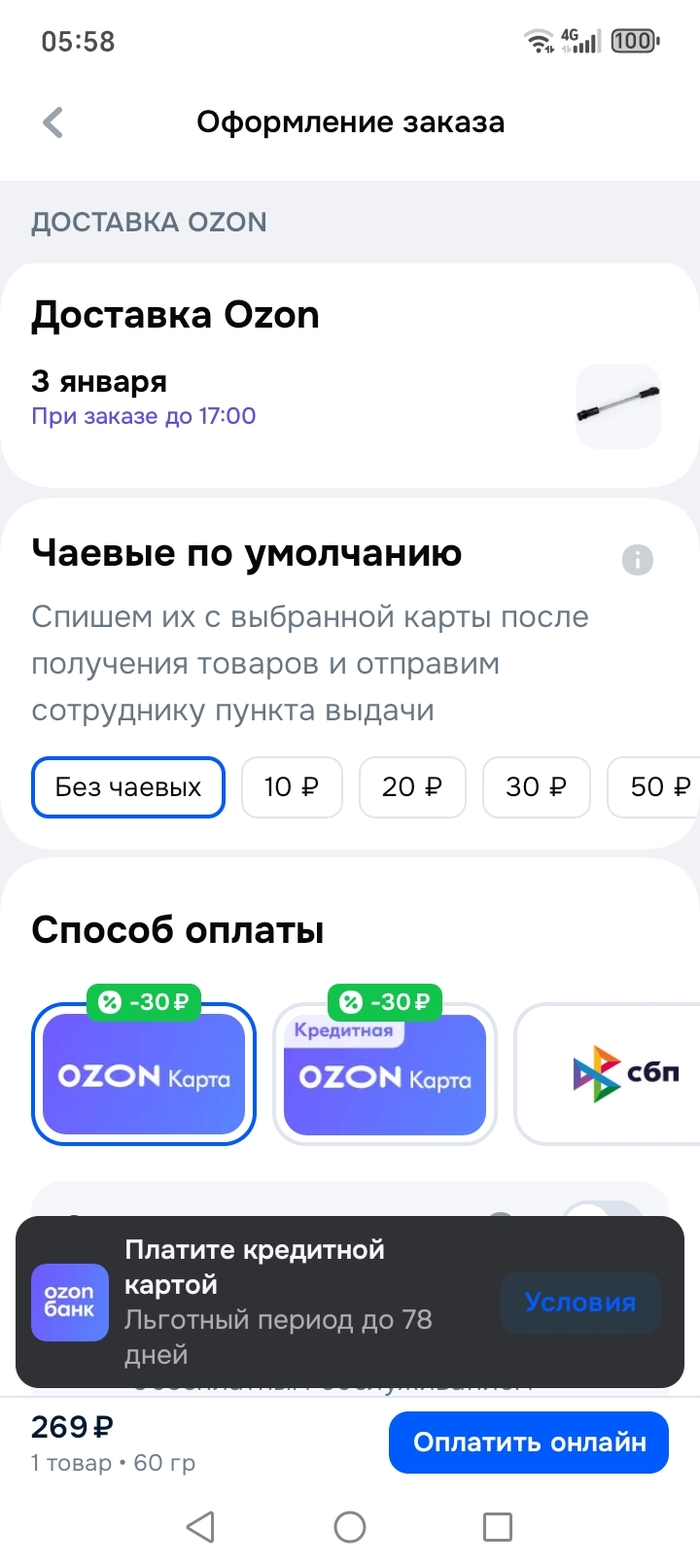Select the Ozon Карта payment method
Image resolution: width=700 pixels, height=1565 pixels.
point(144,1075)
